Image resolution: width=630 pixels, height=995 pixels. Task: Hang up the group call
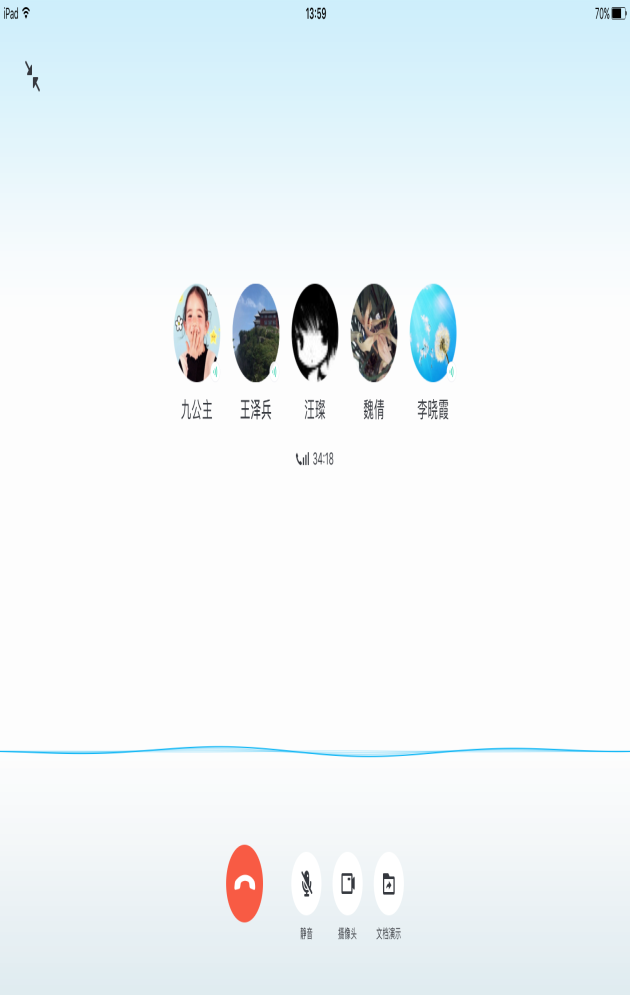tap(245, 883)
